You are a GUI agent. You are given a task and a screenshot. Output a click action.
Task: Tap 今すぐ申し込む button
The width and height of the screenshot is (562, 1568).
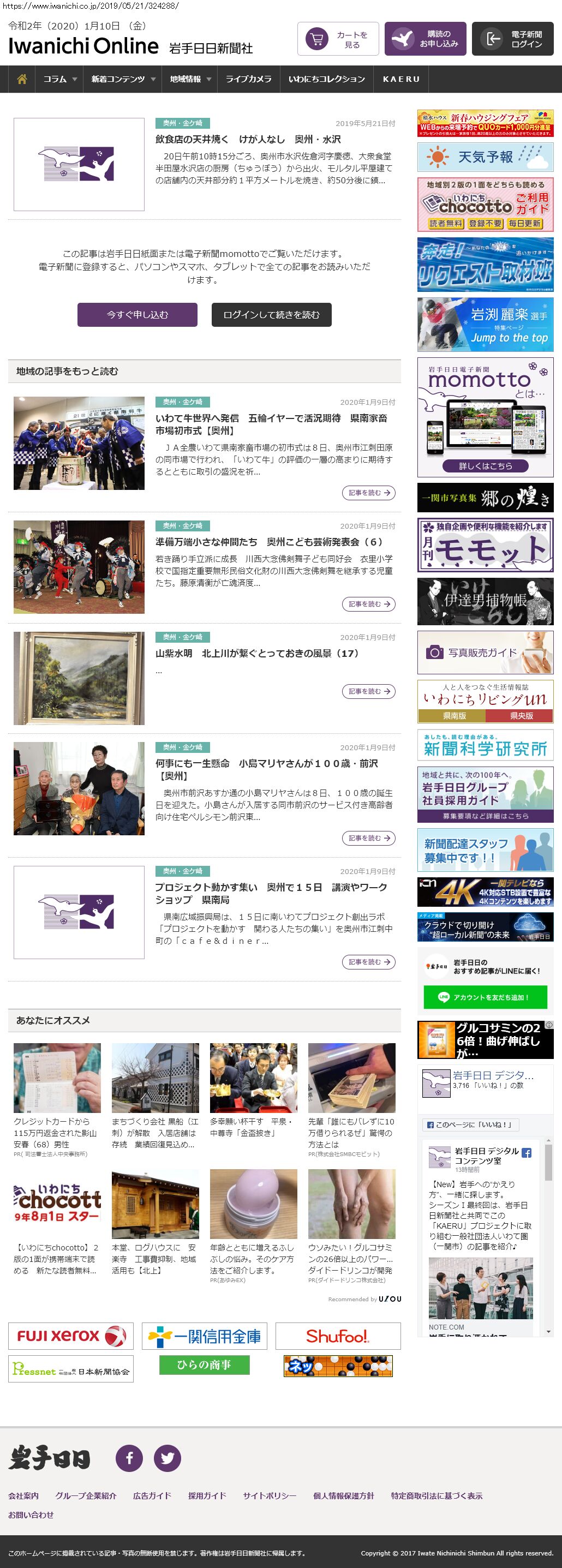point(137,315)
